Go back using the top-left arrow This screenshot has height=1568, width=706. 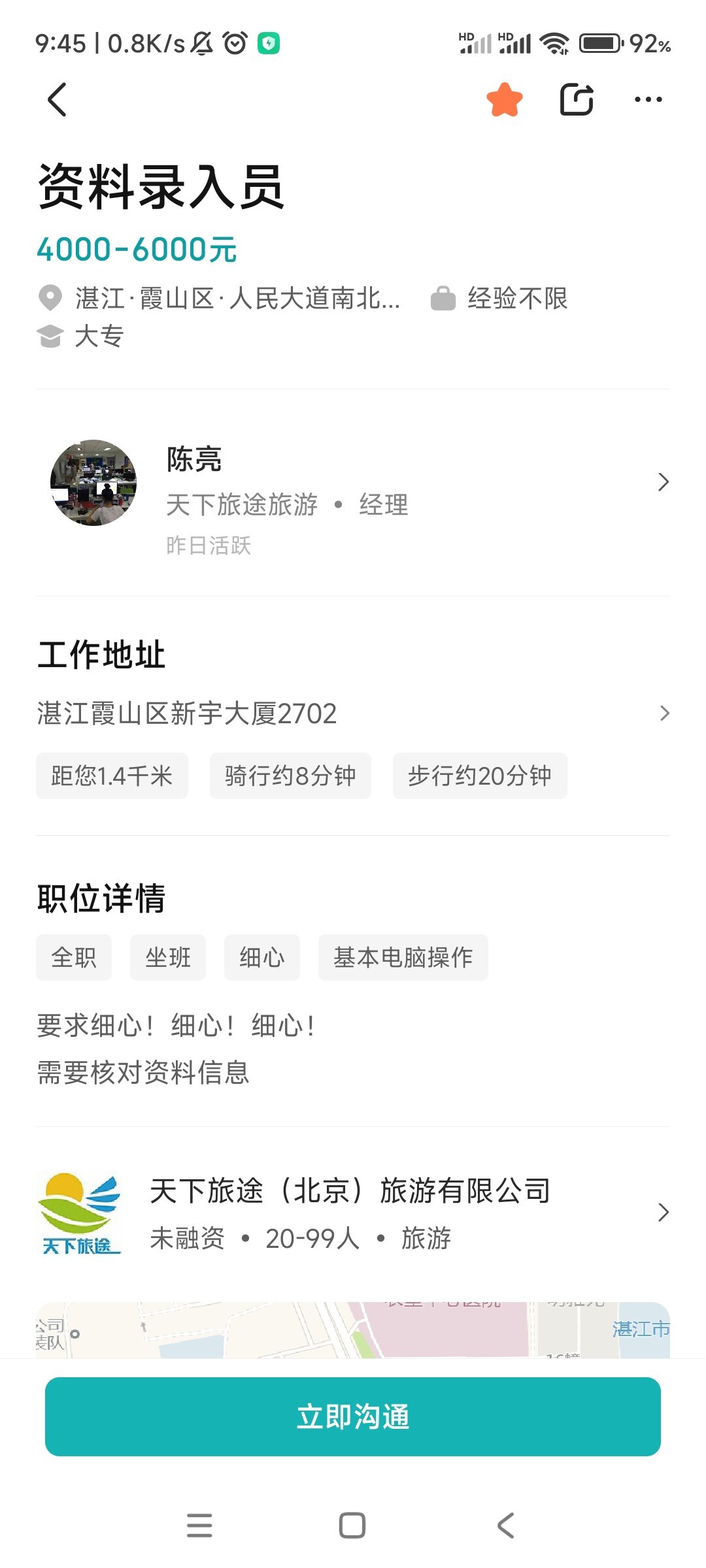[x=58, y=100]
